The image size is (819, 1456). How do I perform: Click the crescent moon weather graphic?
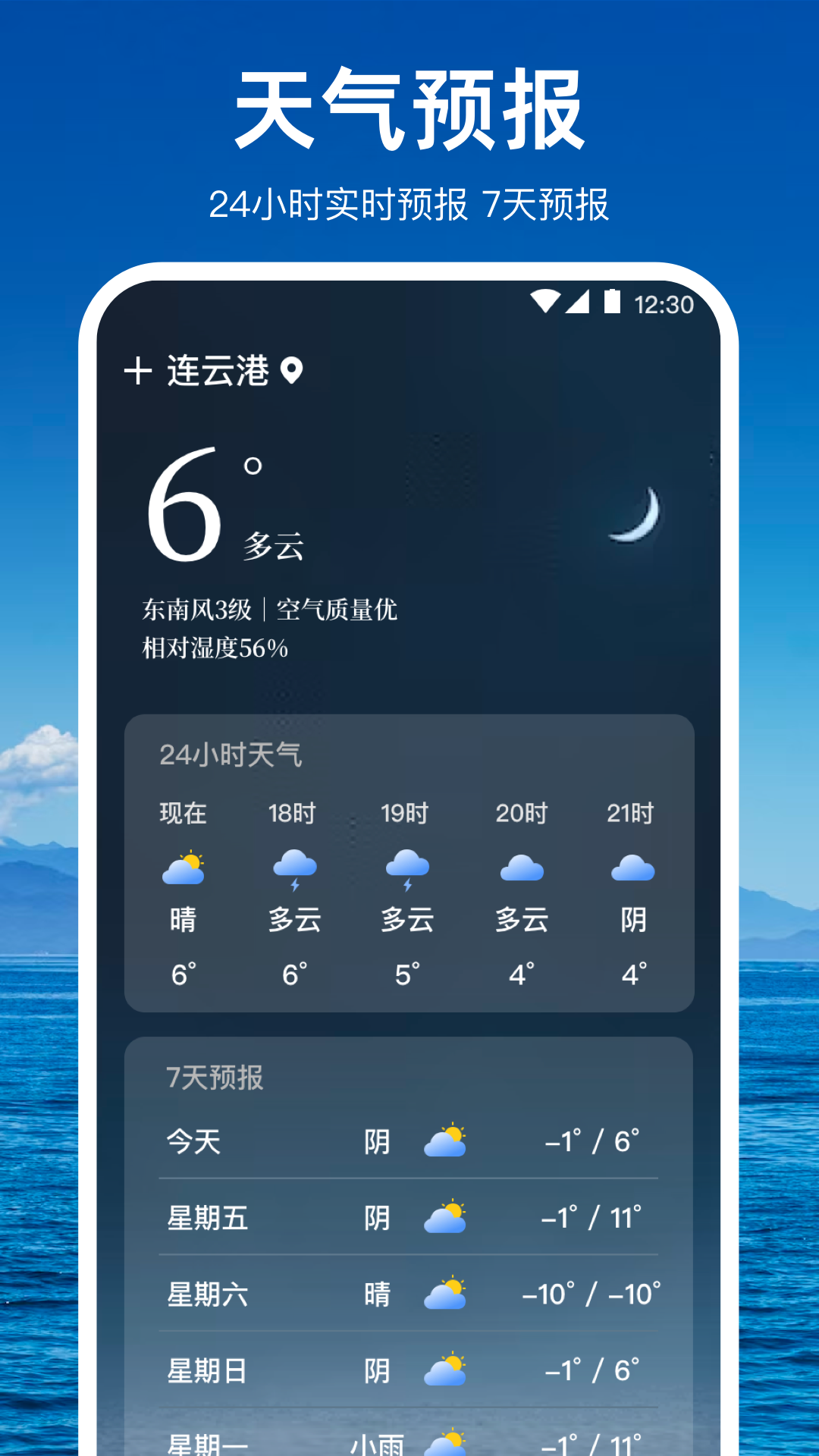pyautogui.click(x=637, y=516)
